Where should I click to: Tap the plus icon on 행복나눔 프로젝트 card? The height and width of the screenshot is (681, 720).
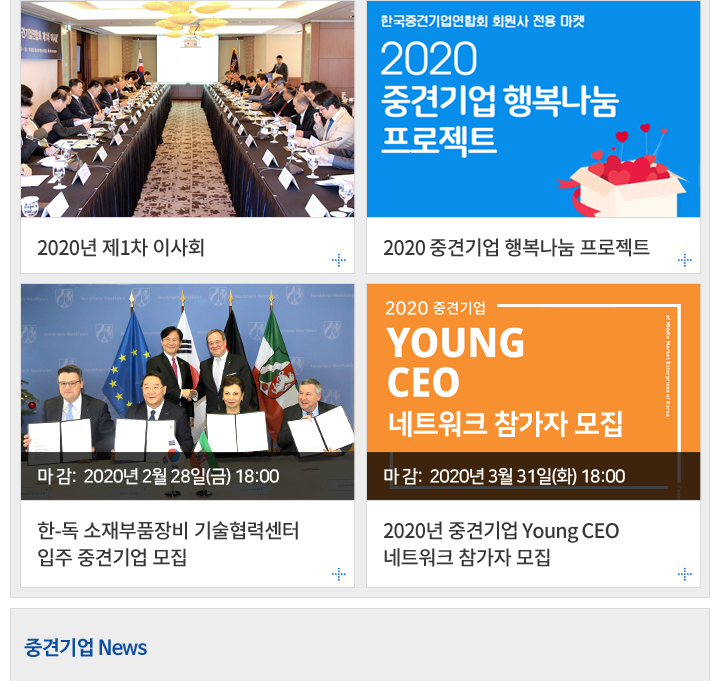[x=684, y=260]
